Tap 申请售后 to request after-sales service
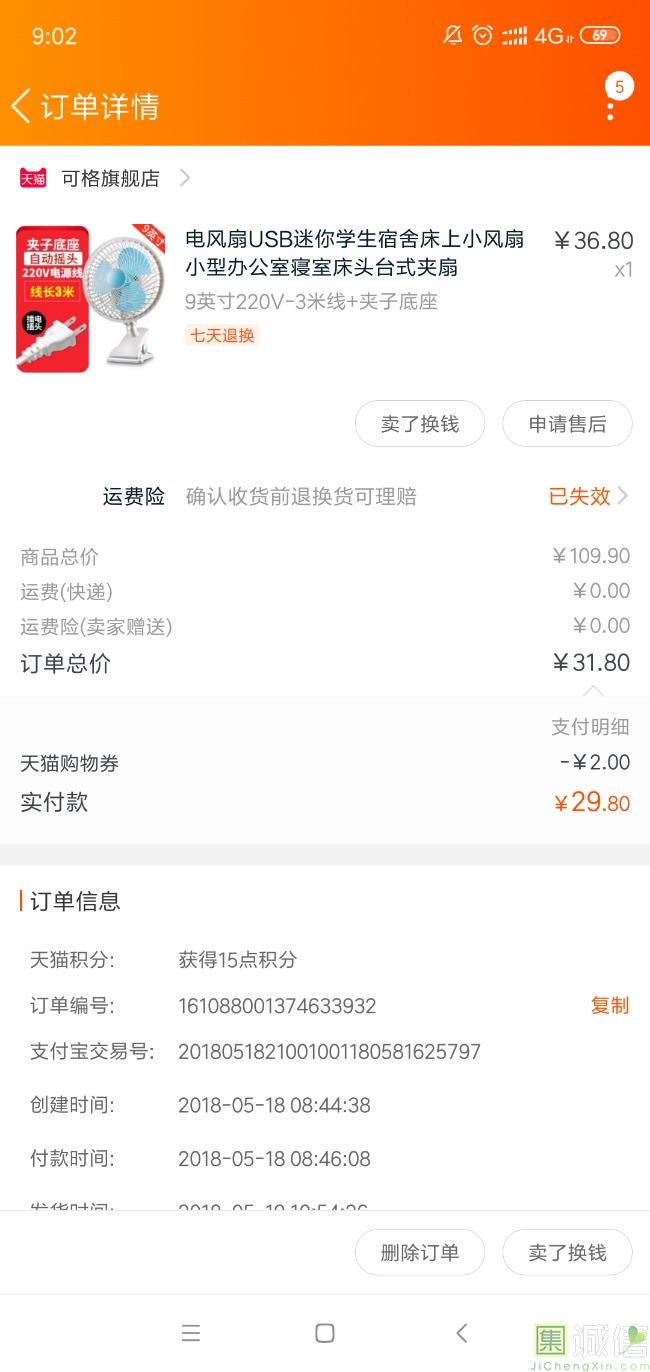The width and height of the screenshot is (650, 1372). point(567,424)
